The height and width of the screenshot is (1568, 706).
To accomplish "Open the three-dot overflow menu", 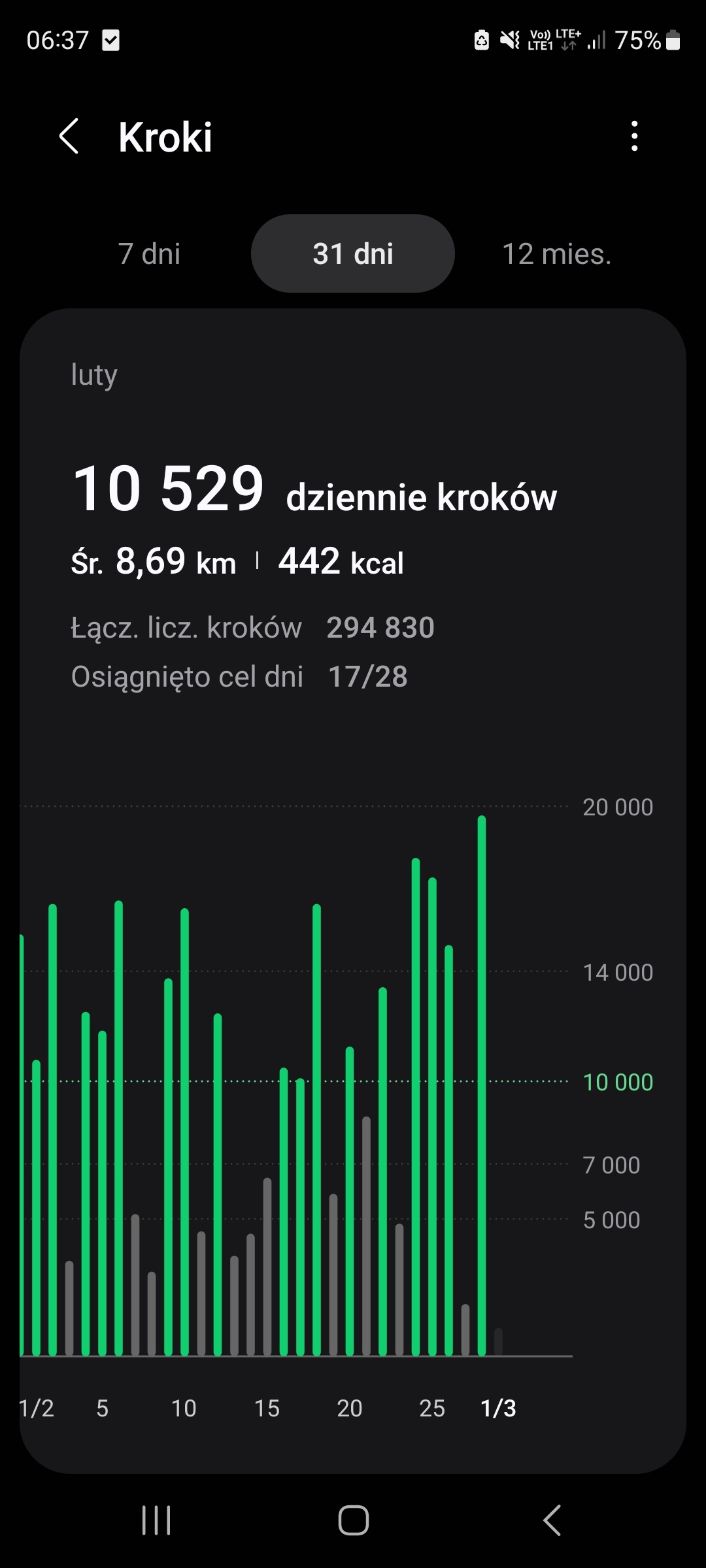I will (x=634, y=137).
